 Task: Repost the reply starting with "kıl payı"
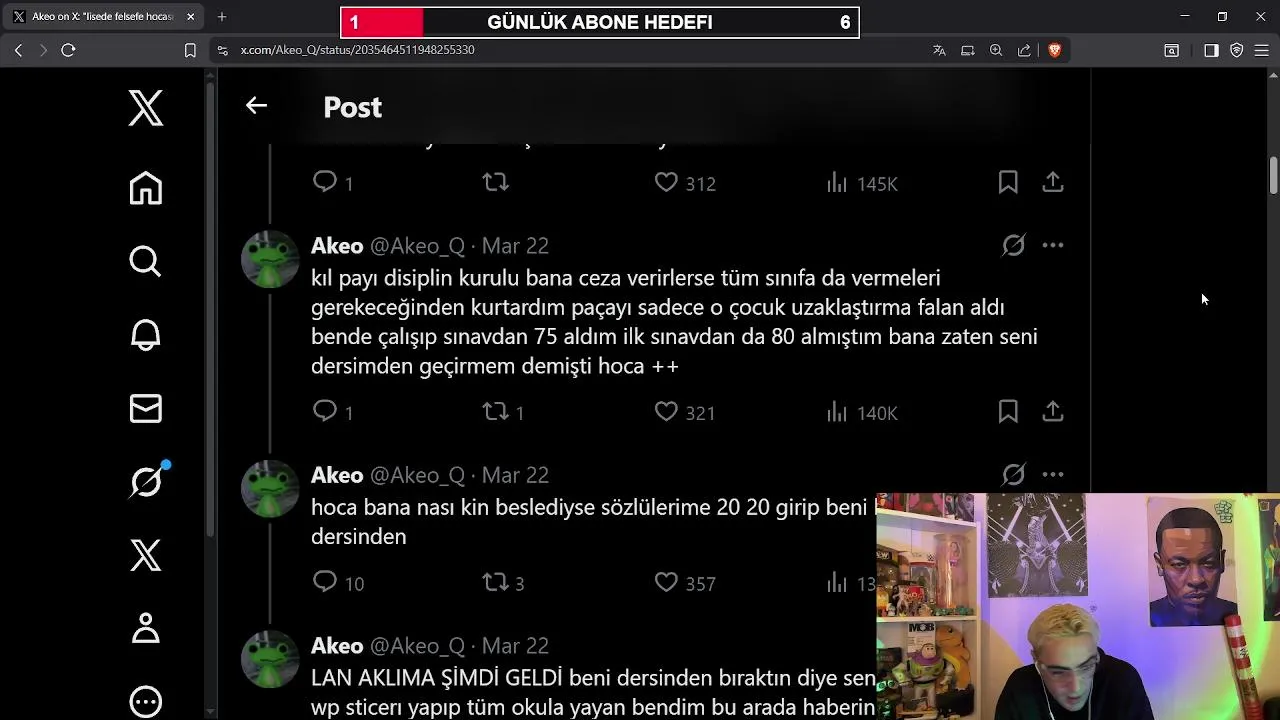click(x=496, y=412)
